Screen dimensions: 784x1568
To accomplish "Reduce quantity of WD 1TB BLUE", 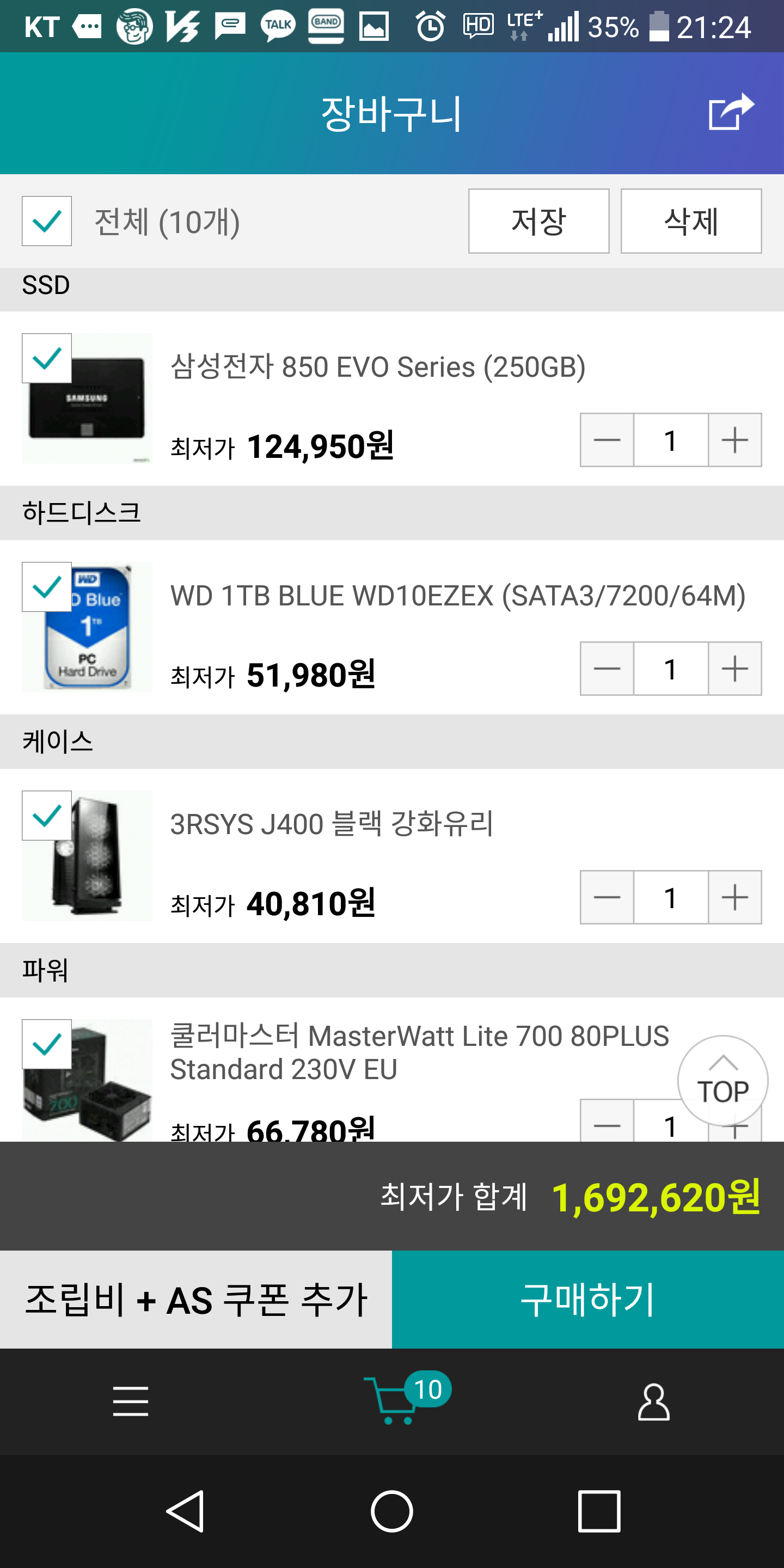I will click(x=607, y=669).
